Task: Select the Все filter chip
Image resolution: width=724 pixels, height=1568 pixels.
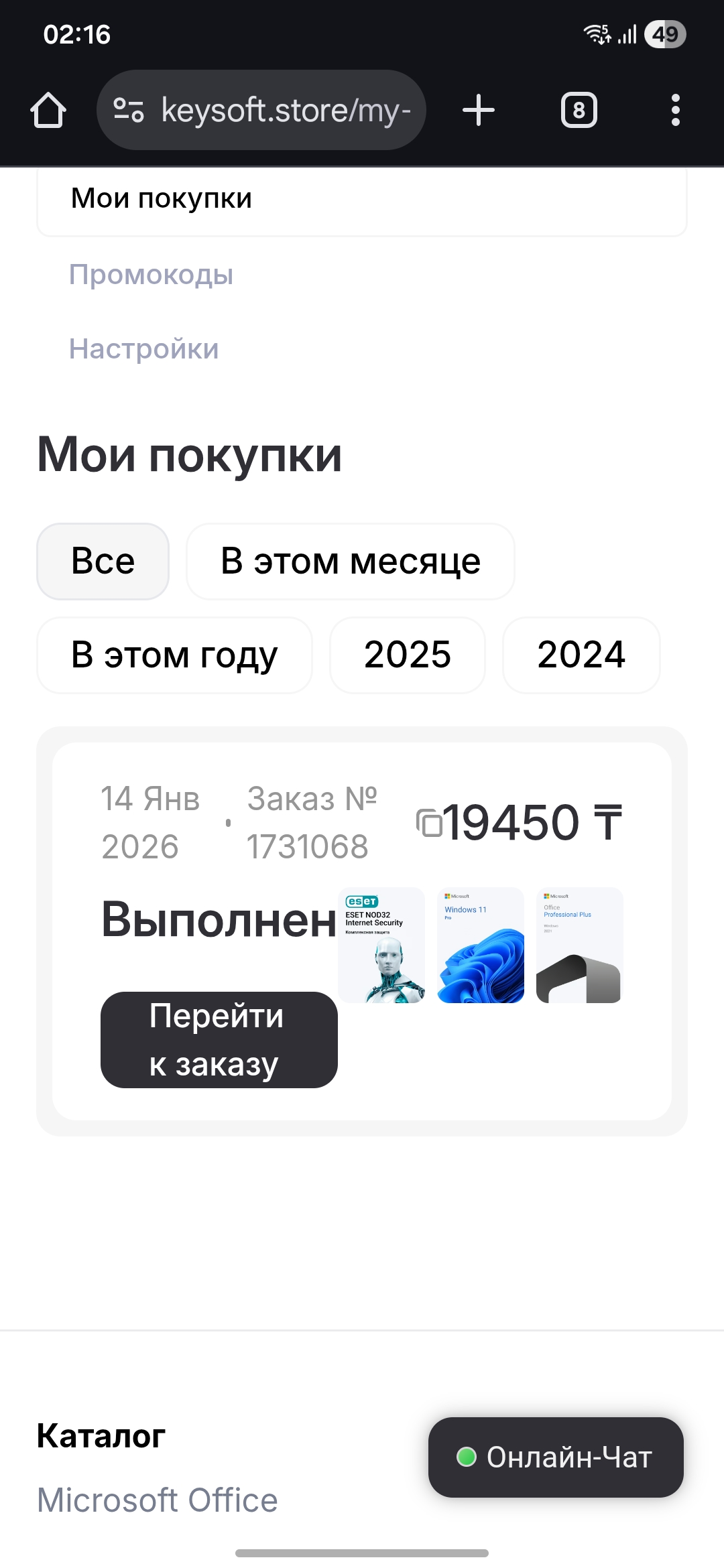Action: (x=103, y=562)
